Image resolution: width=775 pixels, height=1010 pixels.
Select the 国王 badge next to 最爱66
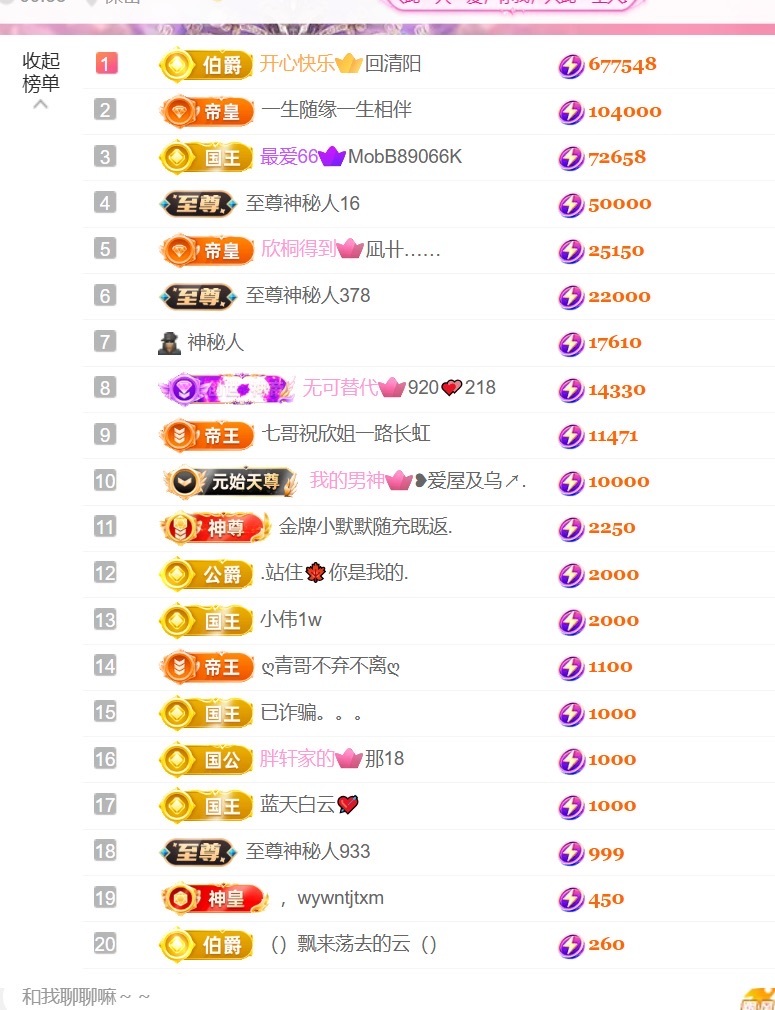[x=205, y=157]
